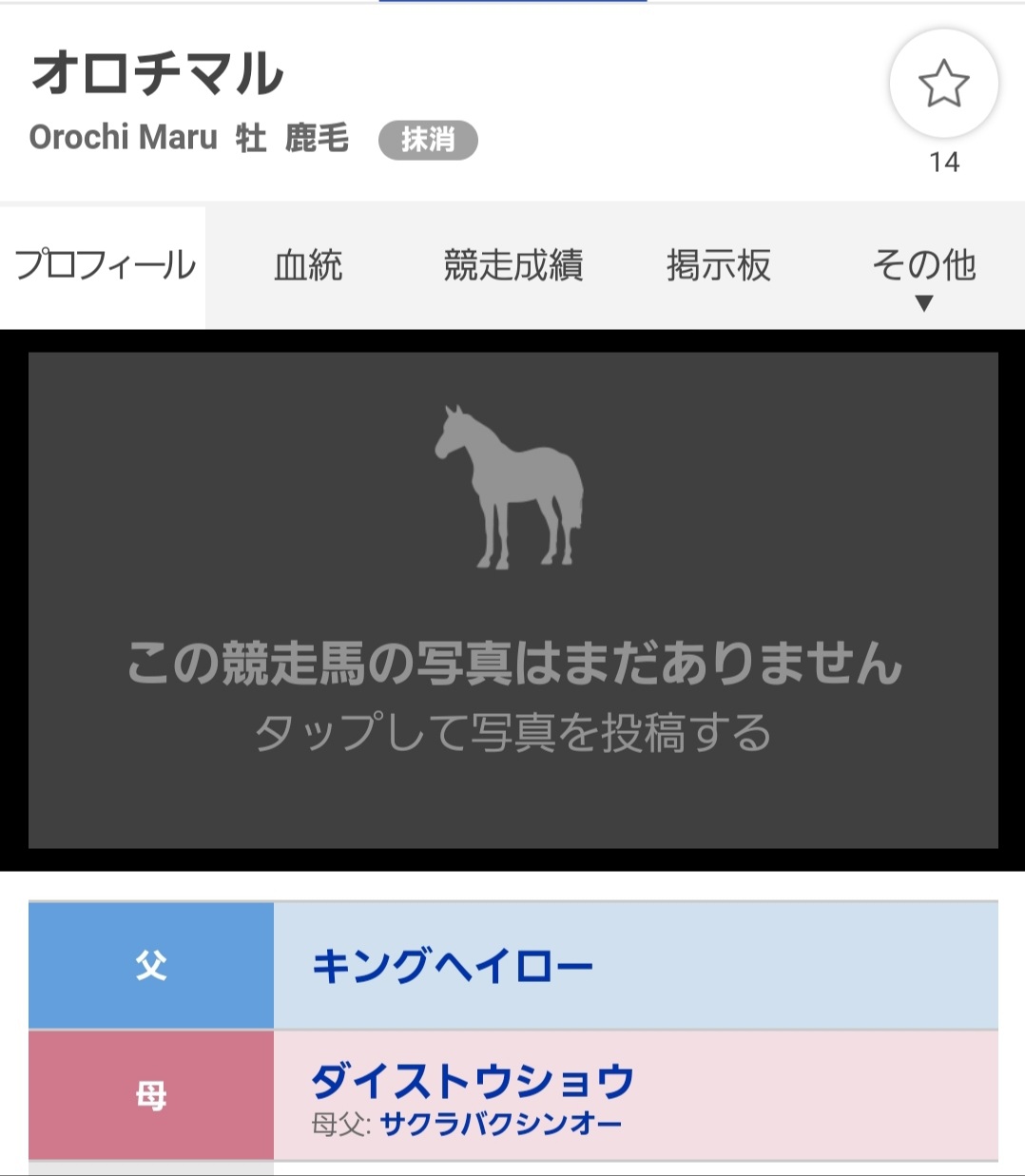Open dam ダイストウショウ's page
The image size is (1025, 1176).
coord(473,1081)
